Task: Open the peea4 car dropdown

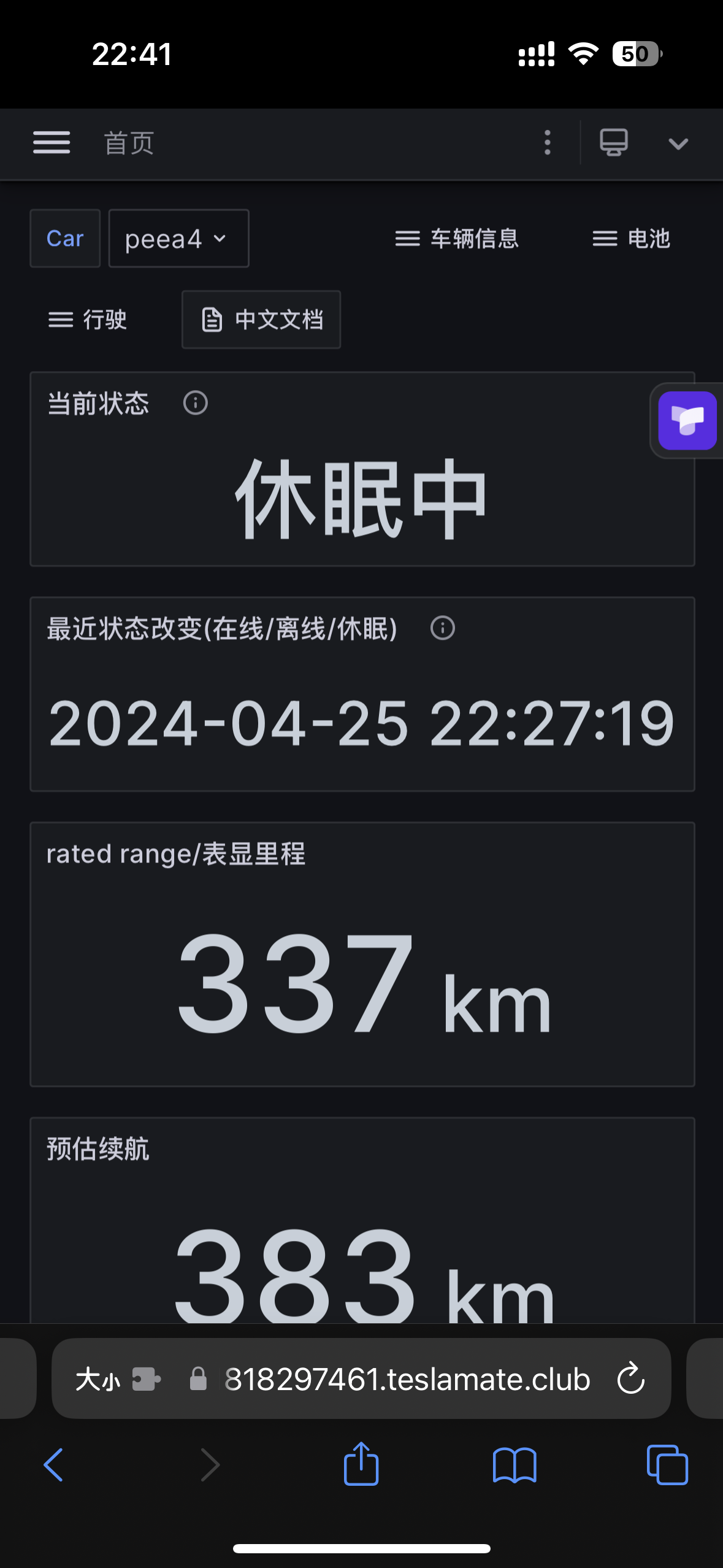Action: [178, 239]
